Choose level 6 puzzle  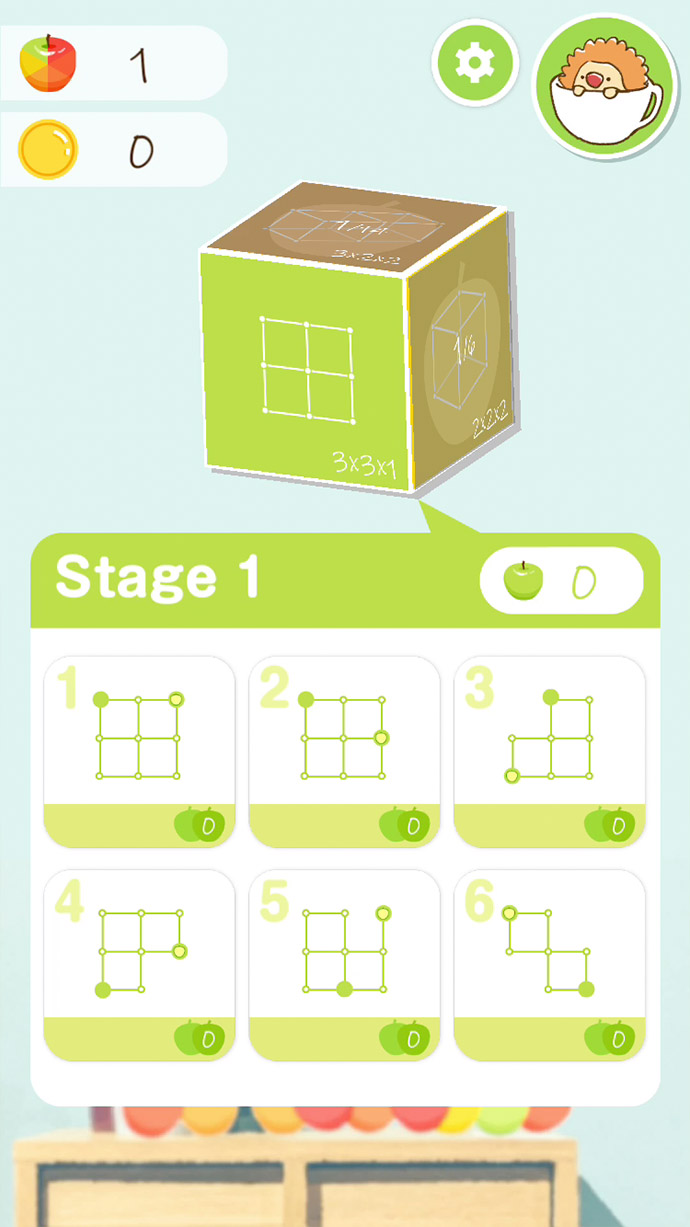[549, 964]
